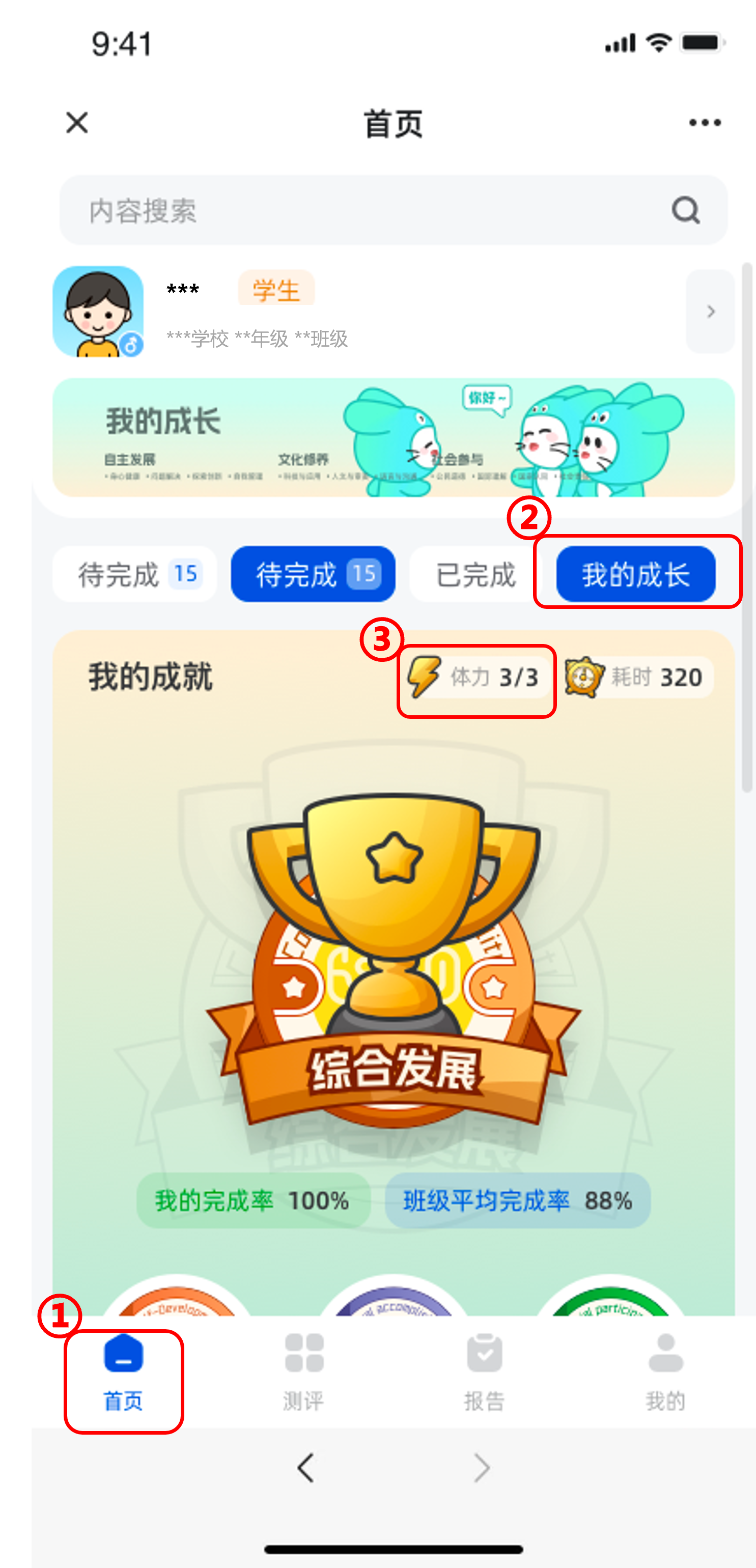Select the blue 我的成长 tab
The image size is (756, 1568).
tap(635, 575)
